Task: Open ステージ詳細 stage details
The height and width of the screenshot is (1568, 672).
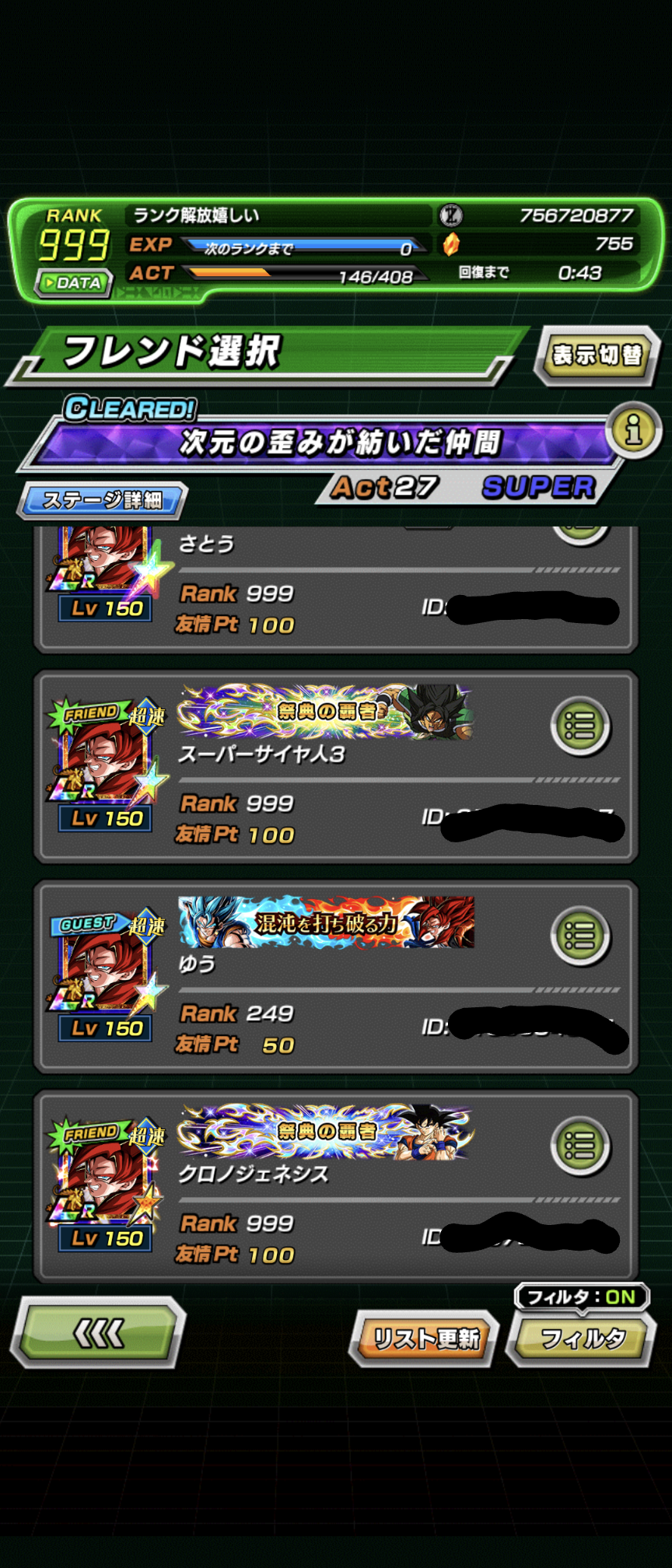Action: (102, 500)
